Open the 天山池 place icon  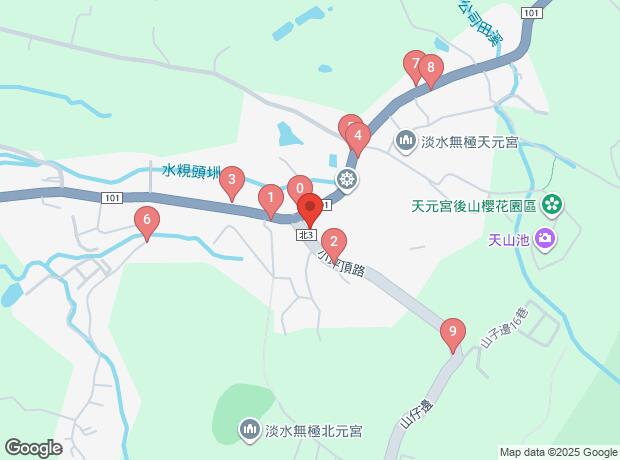[x=544, y=238]
